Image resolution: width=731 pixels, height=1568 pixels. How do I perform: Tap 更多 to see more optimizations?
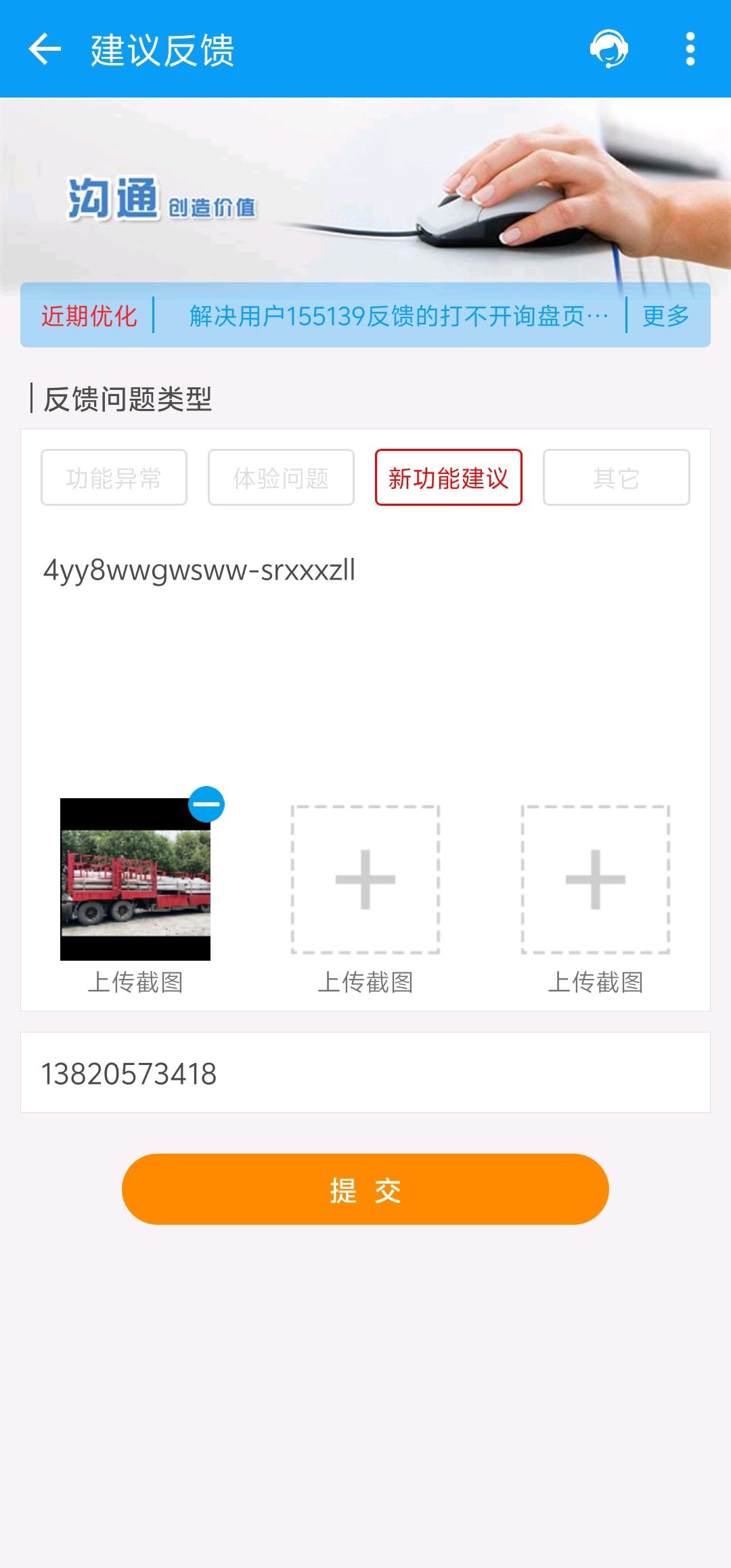(665, 315)
